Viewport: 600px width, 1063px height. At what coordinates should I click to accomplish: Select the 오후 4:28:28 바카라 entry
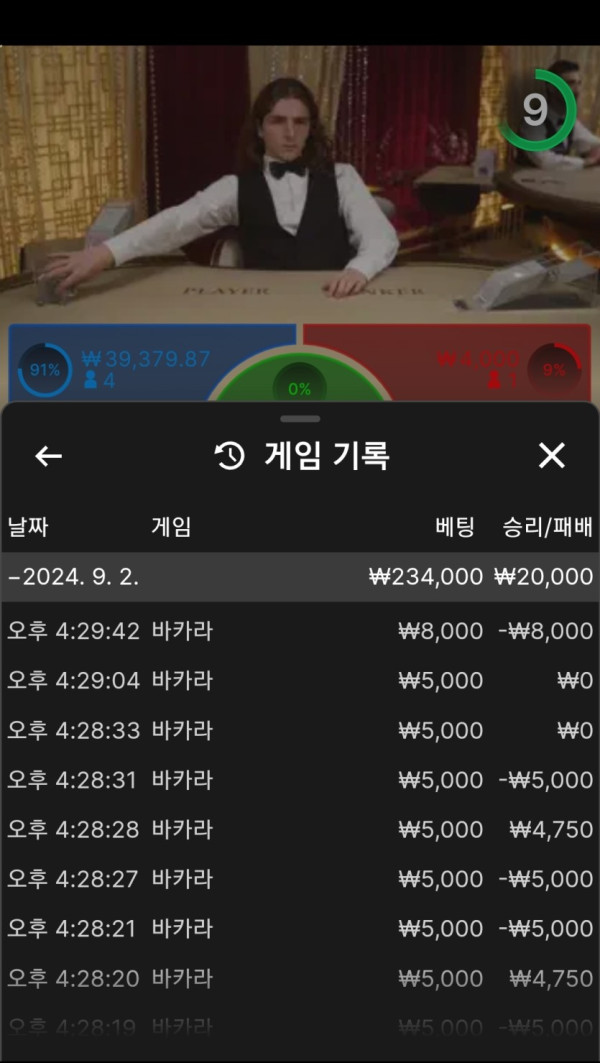tap(300, 829)
